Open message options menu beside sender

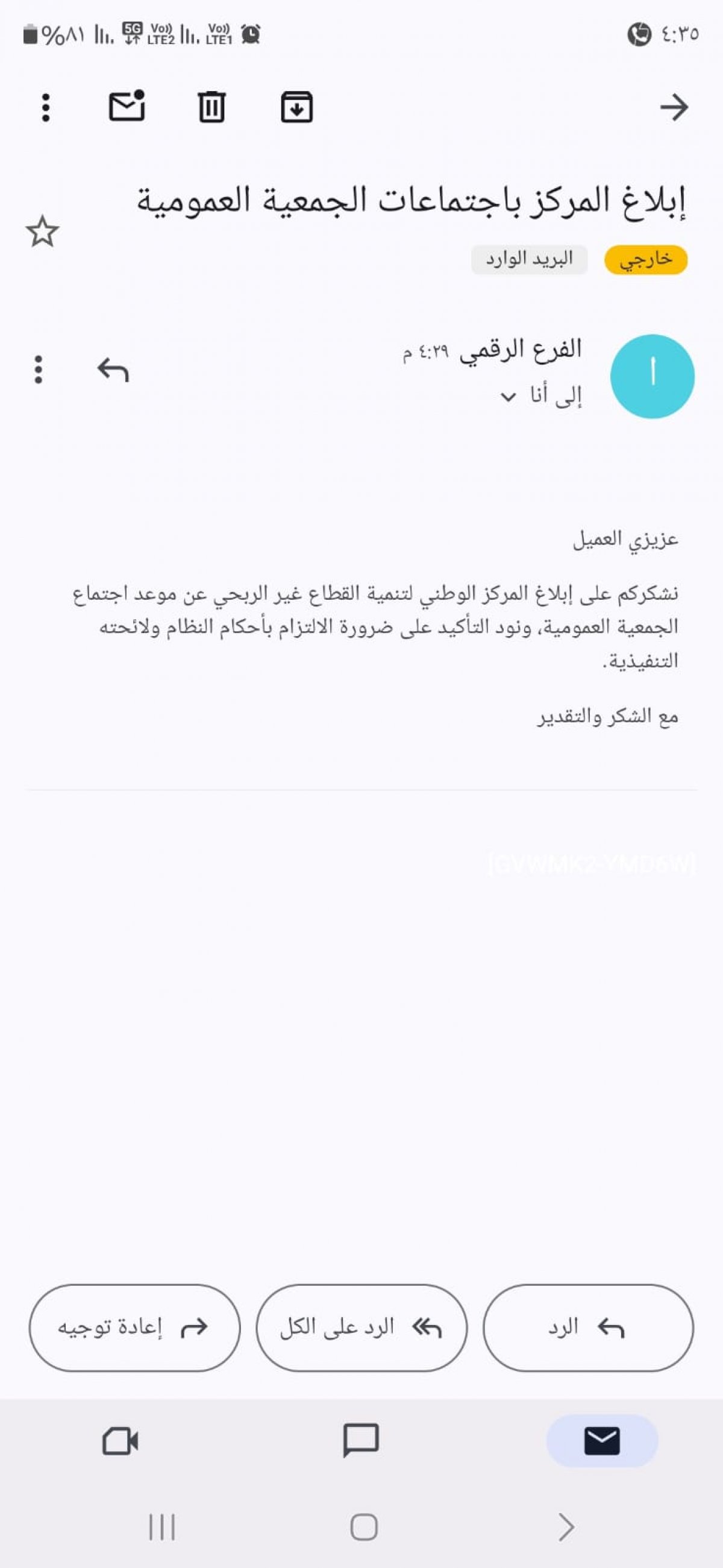coord(39,370)
